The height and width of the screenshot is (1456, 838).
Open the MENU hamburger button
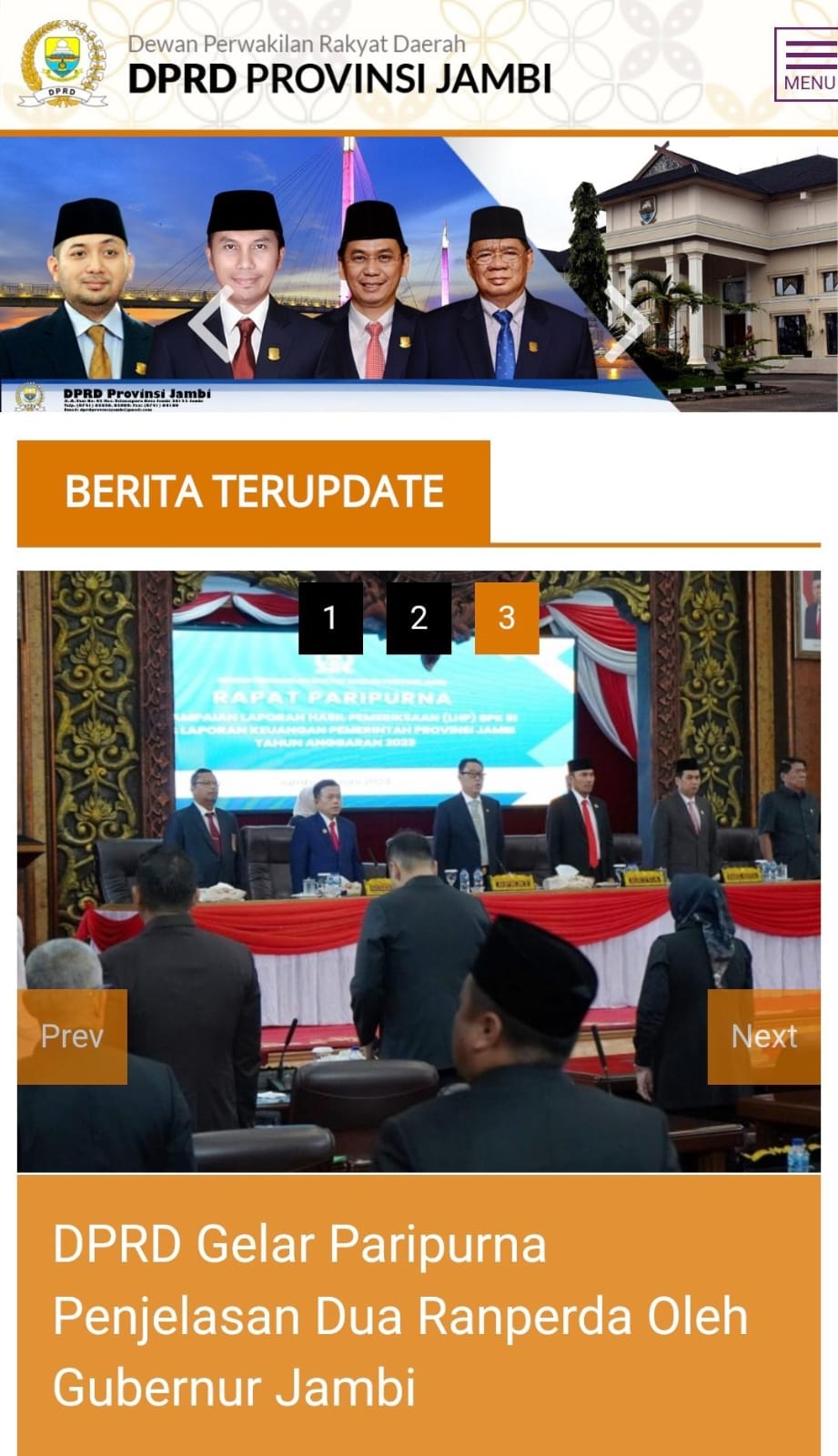point(807,65)
